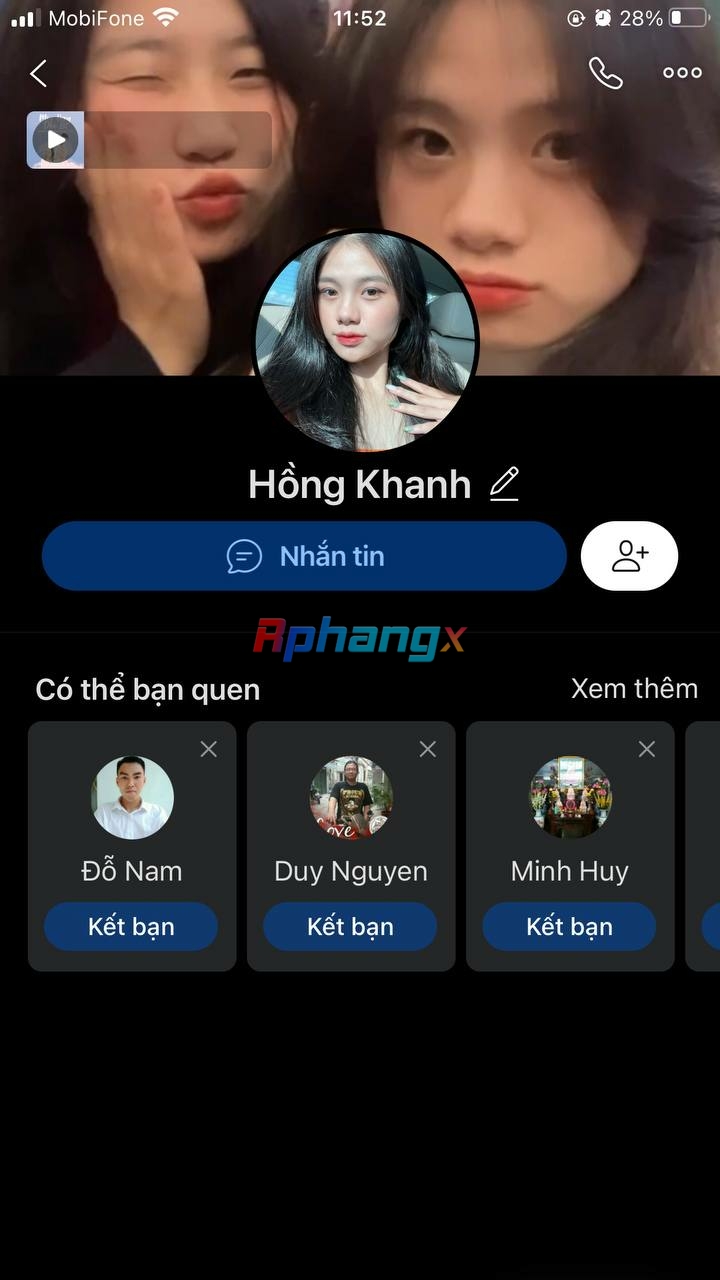
Task: Add Duy Nguyen with Kết bạn
Action: click(350, 927)
